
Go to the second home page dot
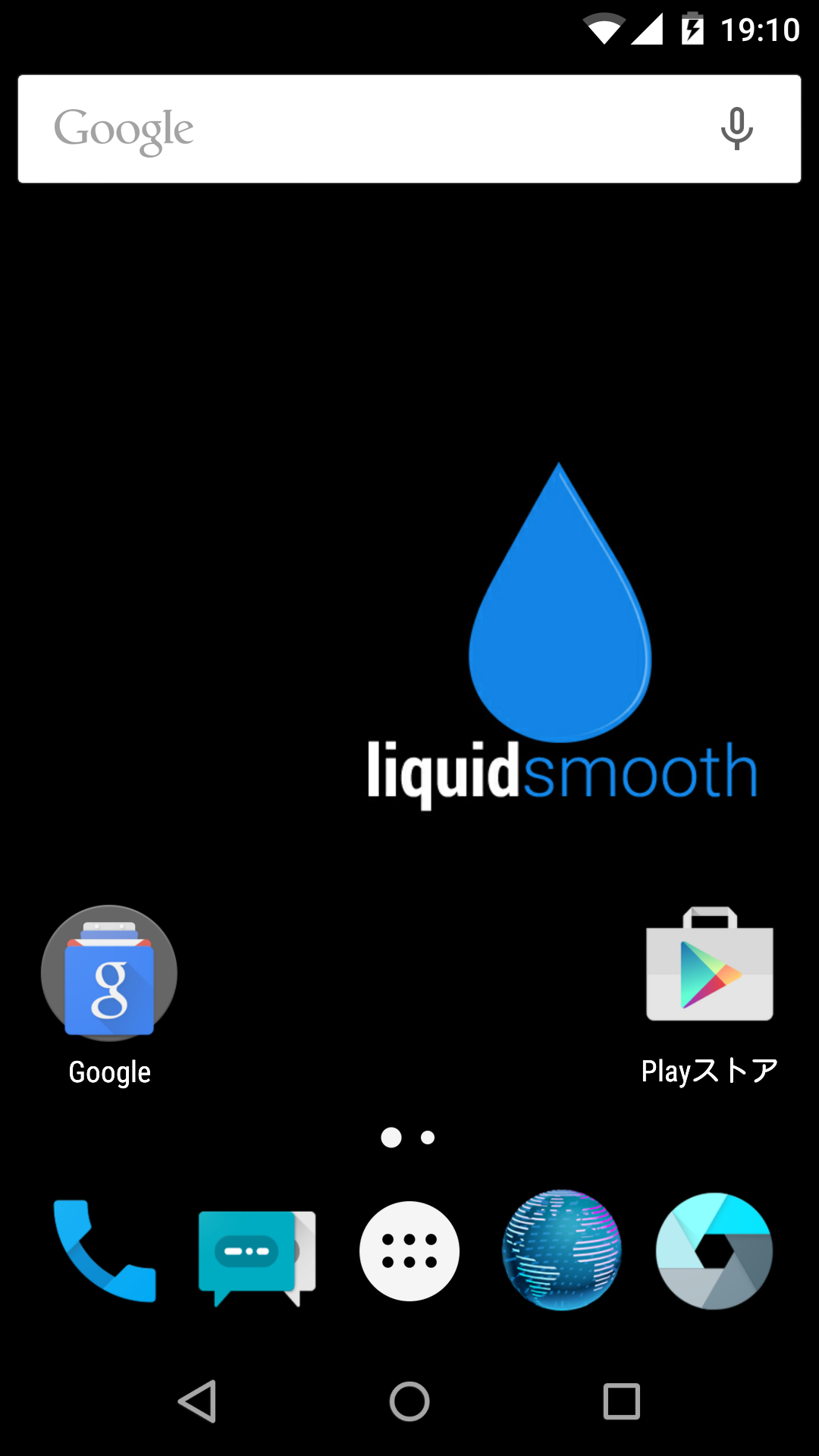pyautogui.click(x=428, y=1137)
